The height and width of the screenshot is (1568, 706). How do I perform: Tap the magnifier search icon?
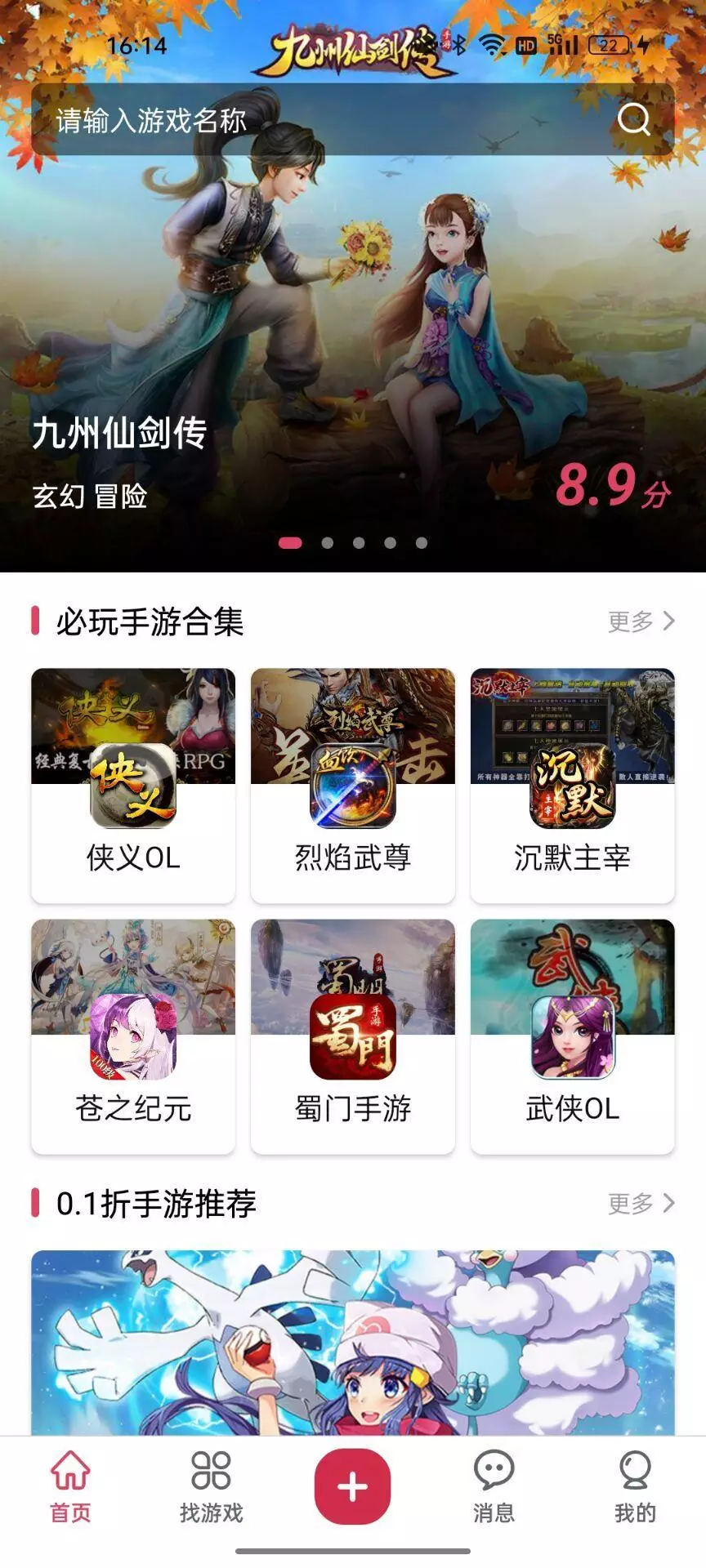point(633,121)
